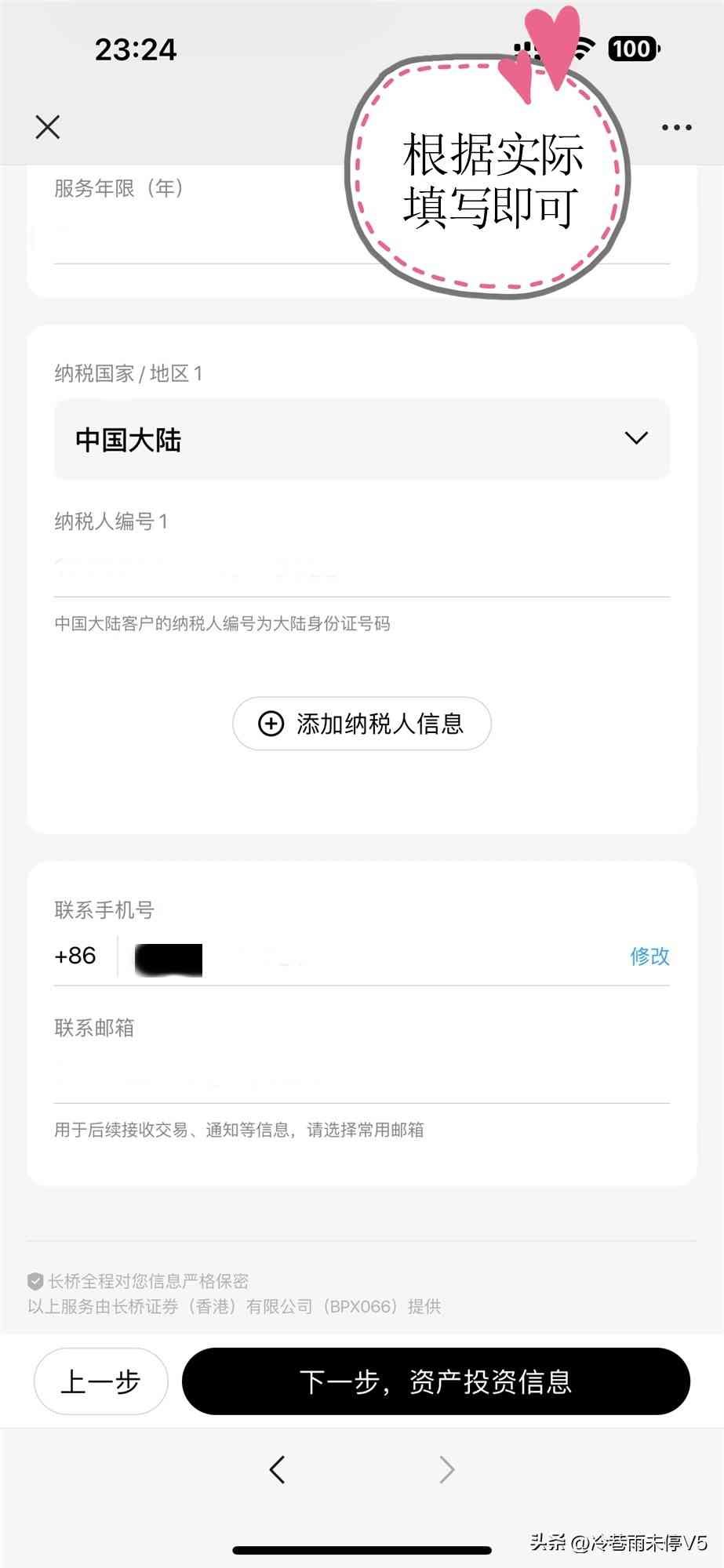Image resolution: width=724 pixels, height=1568 pixels.
Task: Tap 修改 to change the phone number
Action: point(649,956)
